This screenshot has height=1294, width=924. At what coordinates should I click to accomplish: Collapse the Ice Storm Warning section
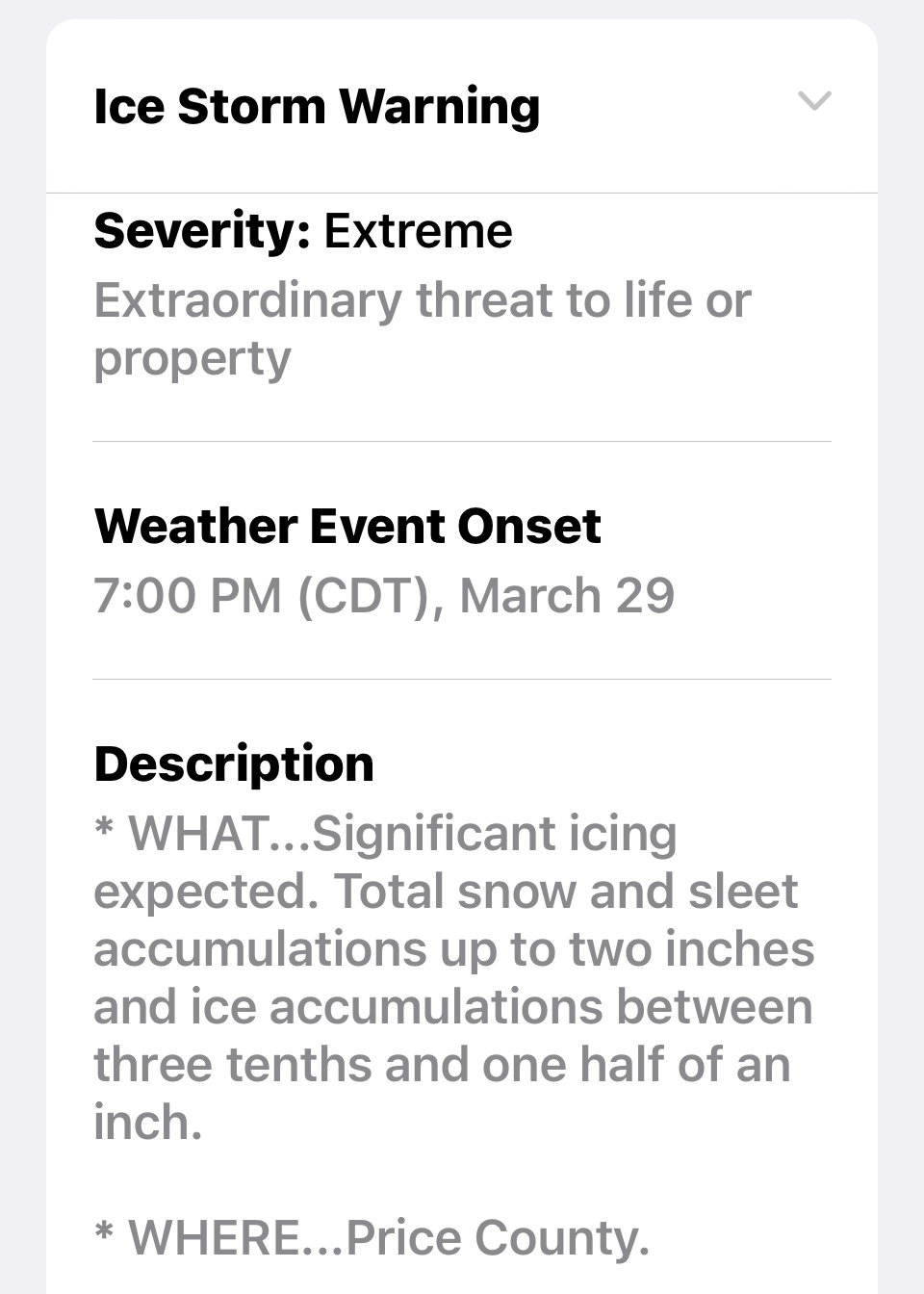814,101
